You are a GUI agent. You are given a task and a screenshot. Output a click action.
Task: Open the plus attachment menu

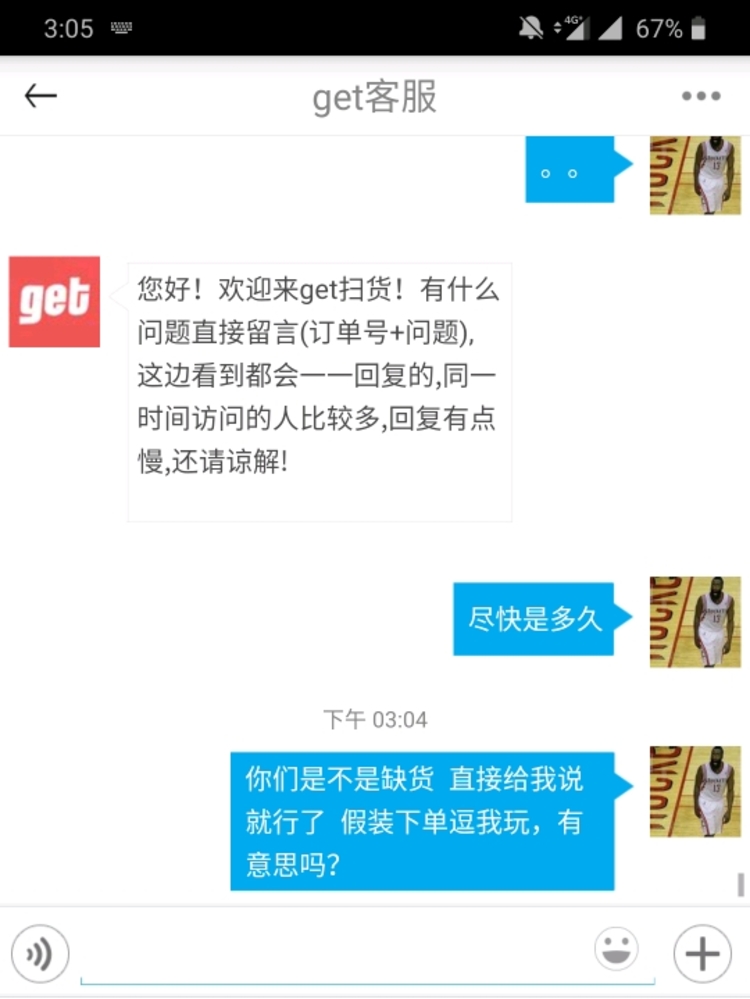(702, 954)
